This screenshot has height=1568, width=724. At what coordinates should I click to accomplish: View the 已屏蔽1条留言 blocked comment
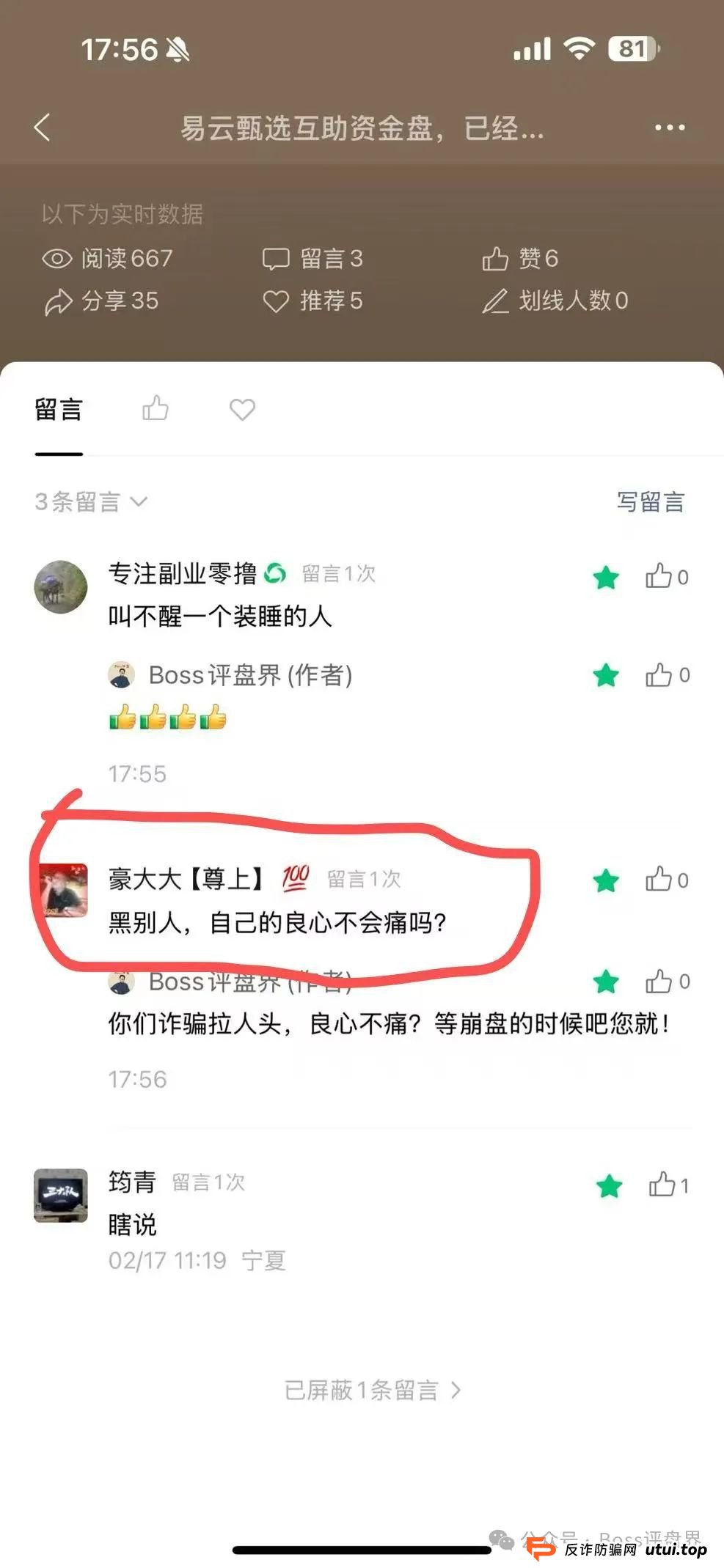coord(372,1391)
